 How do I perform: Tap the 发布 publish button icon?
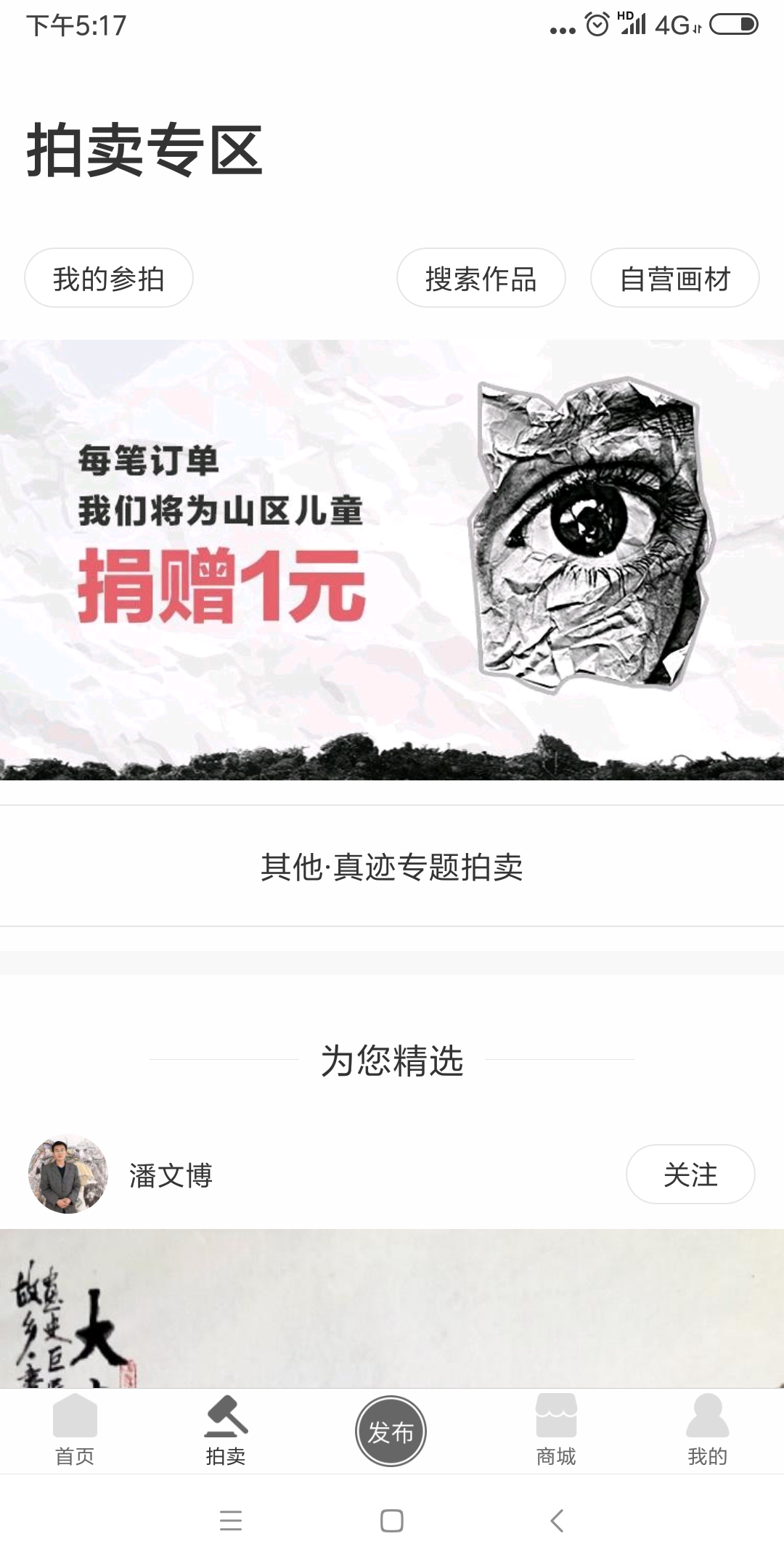(391, 1429)
